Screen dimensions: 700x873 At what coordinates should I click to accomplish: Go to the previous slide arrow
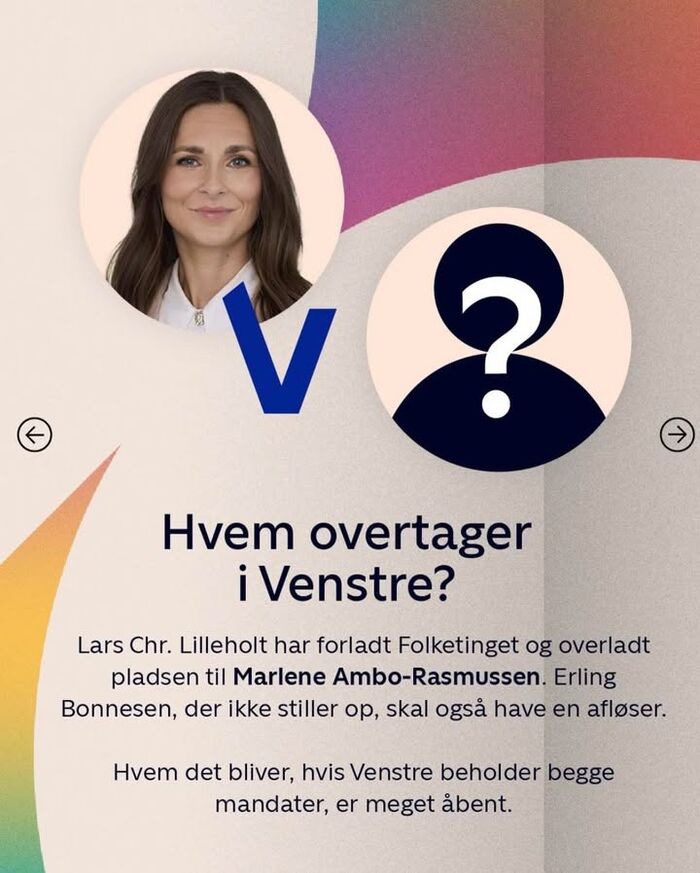35,434
